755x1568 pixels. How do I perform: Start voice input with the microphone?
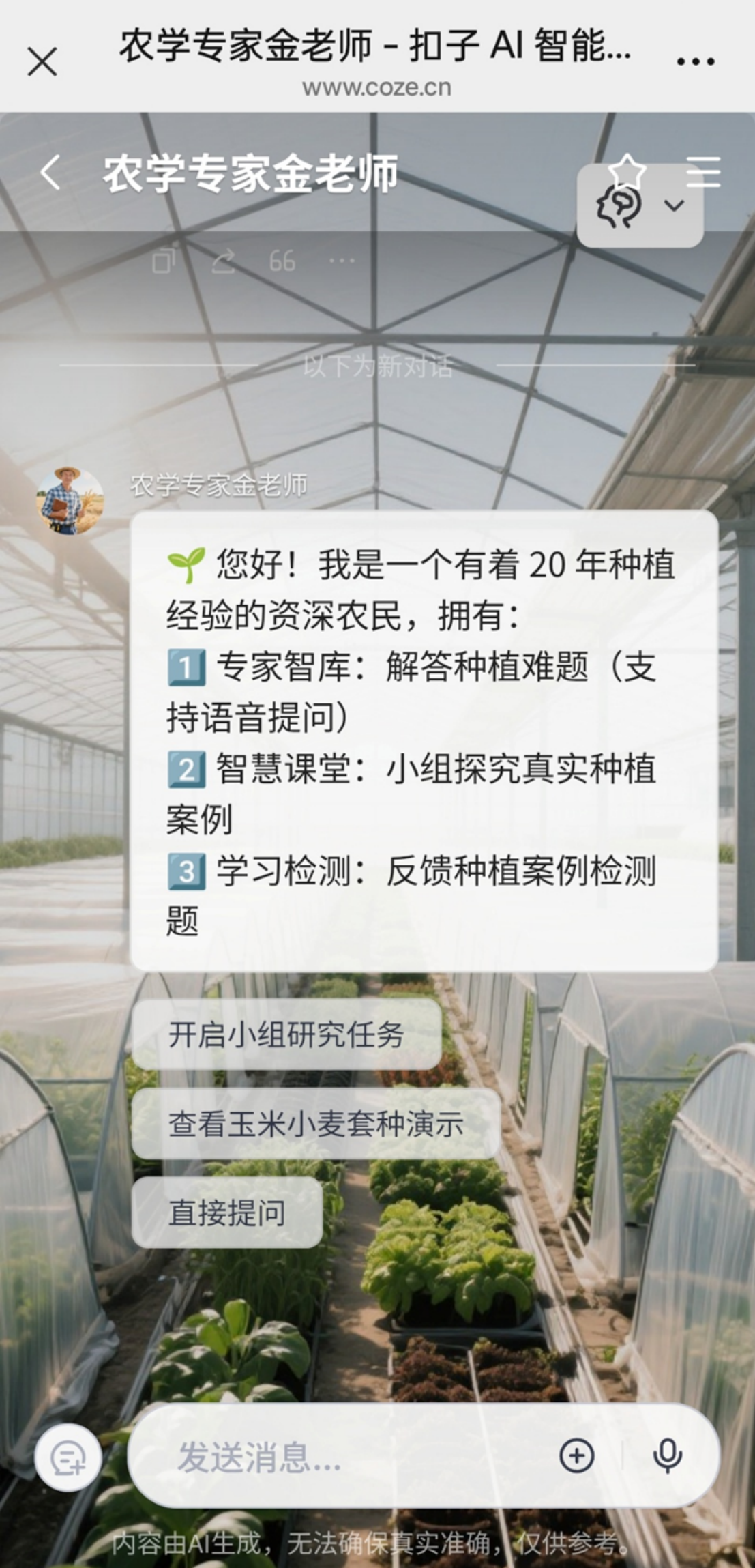click(x=668, y=1456)
